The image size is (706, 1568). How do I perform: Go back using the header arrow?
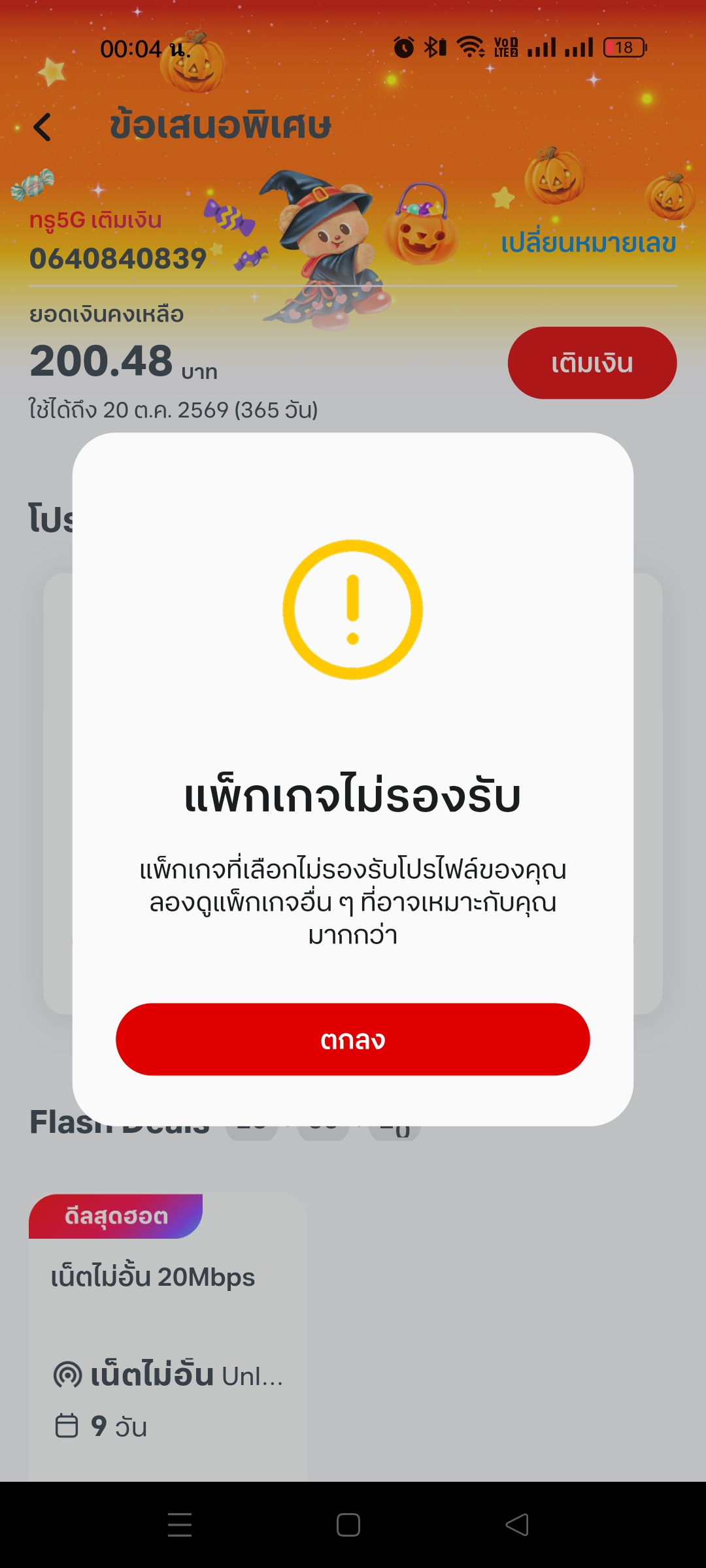[43, 127]
